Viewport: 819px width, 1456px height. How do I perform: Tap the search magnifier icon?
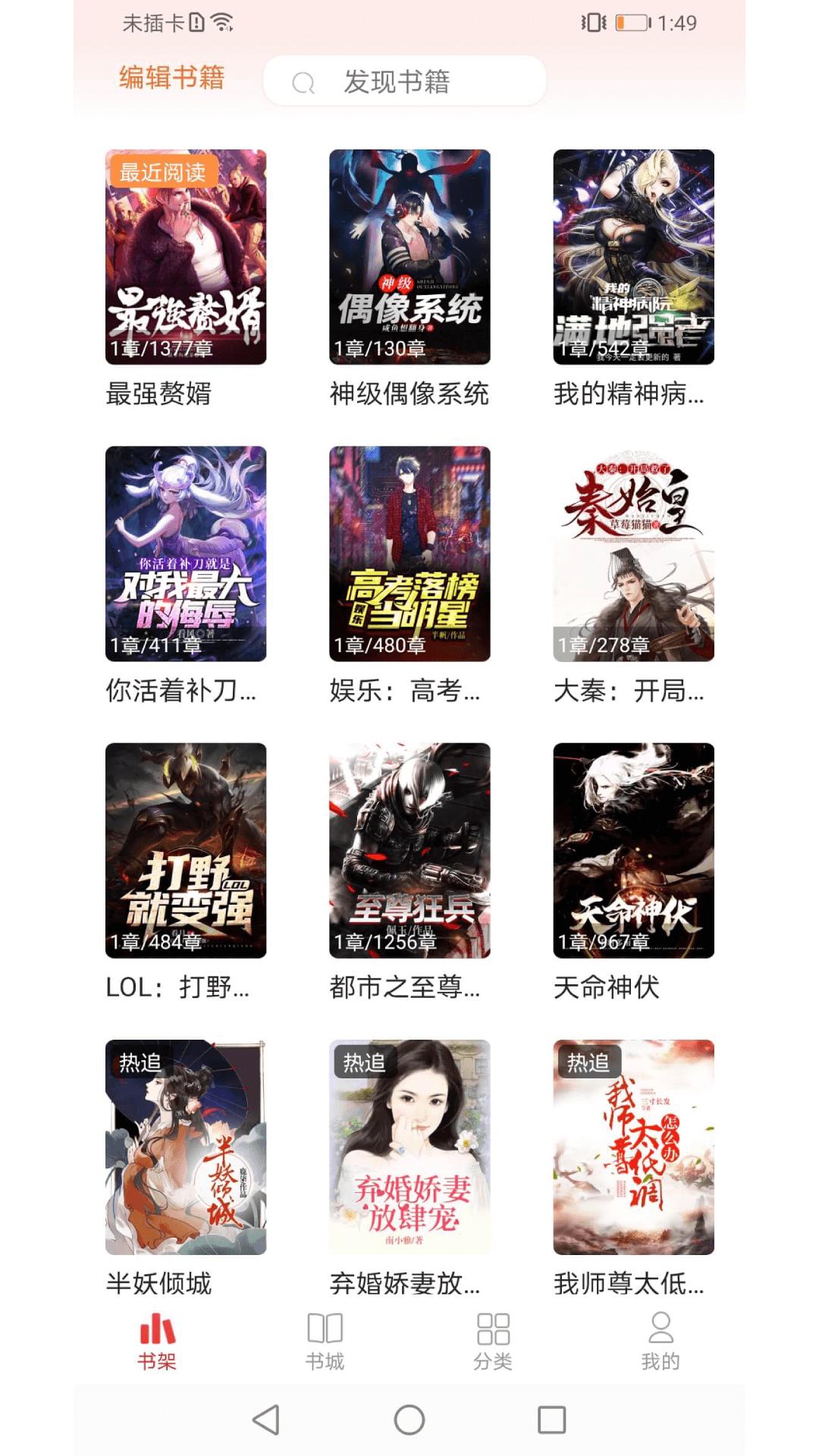(x=303, y=81)
